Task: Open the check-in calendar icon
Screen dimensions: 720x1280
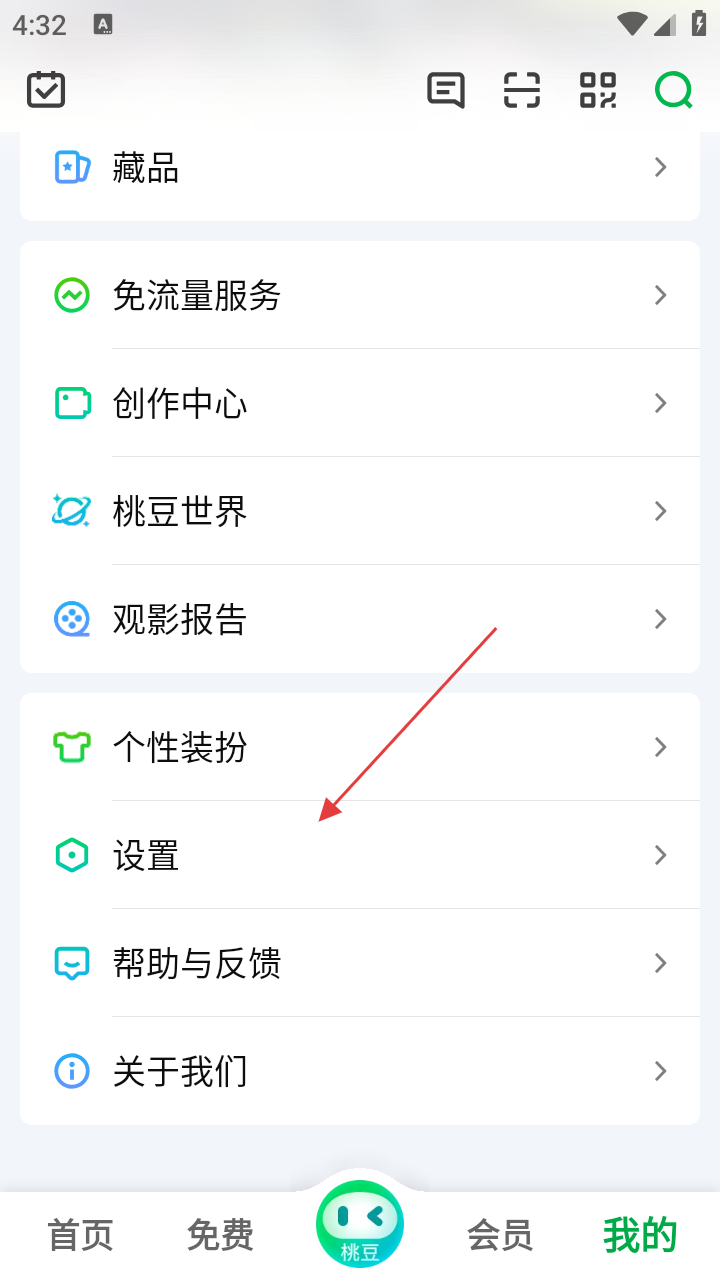Action: coord(46,90)
